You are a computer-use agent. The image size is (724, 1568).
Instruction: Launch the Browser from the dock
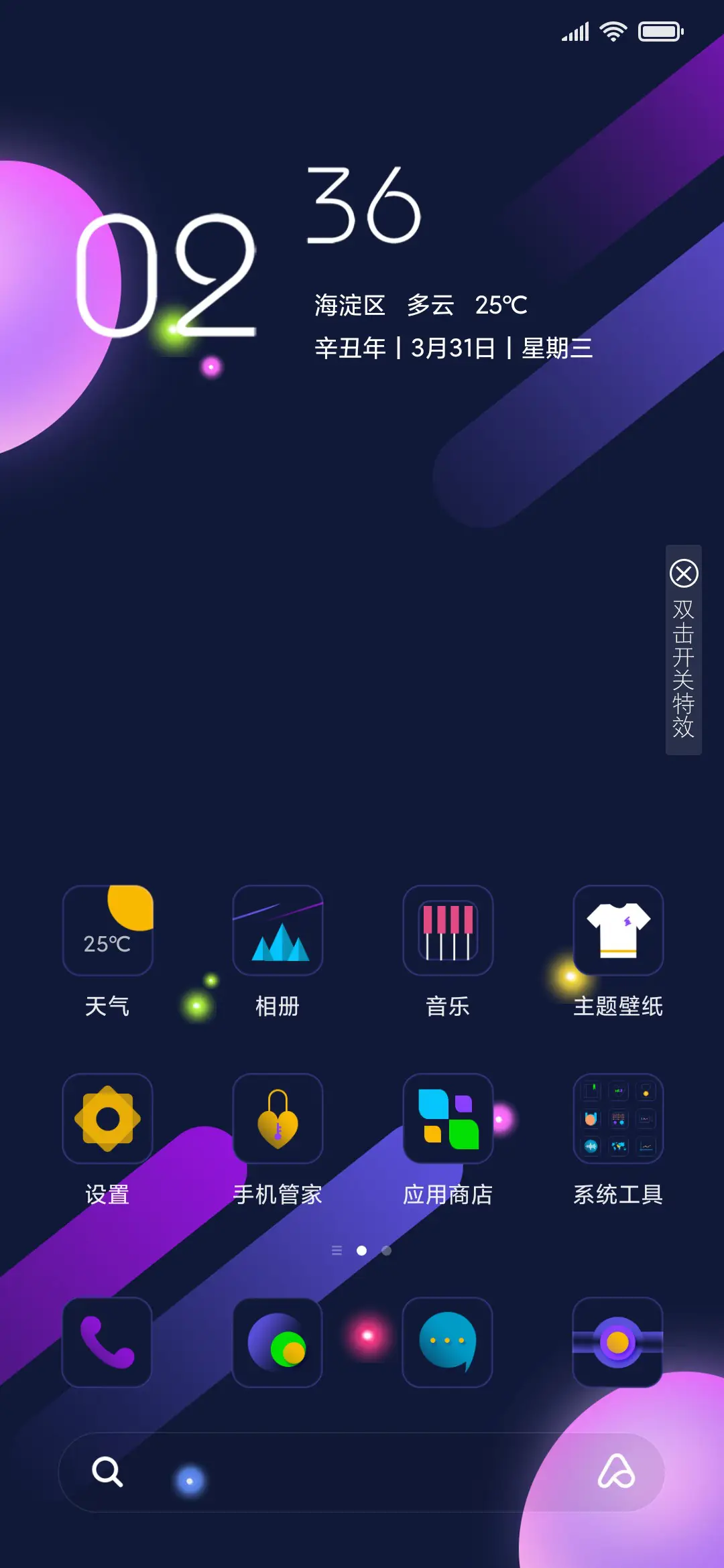pos(278,1343)
